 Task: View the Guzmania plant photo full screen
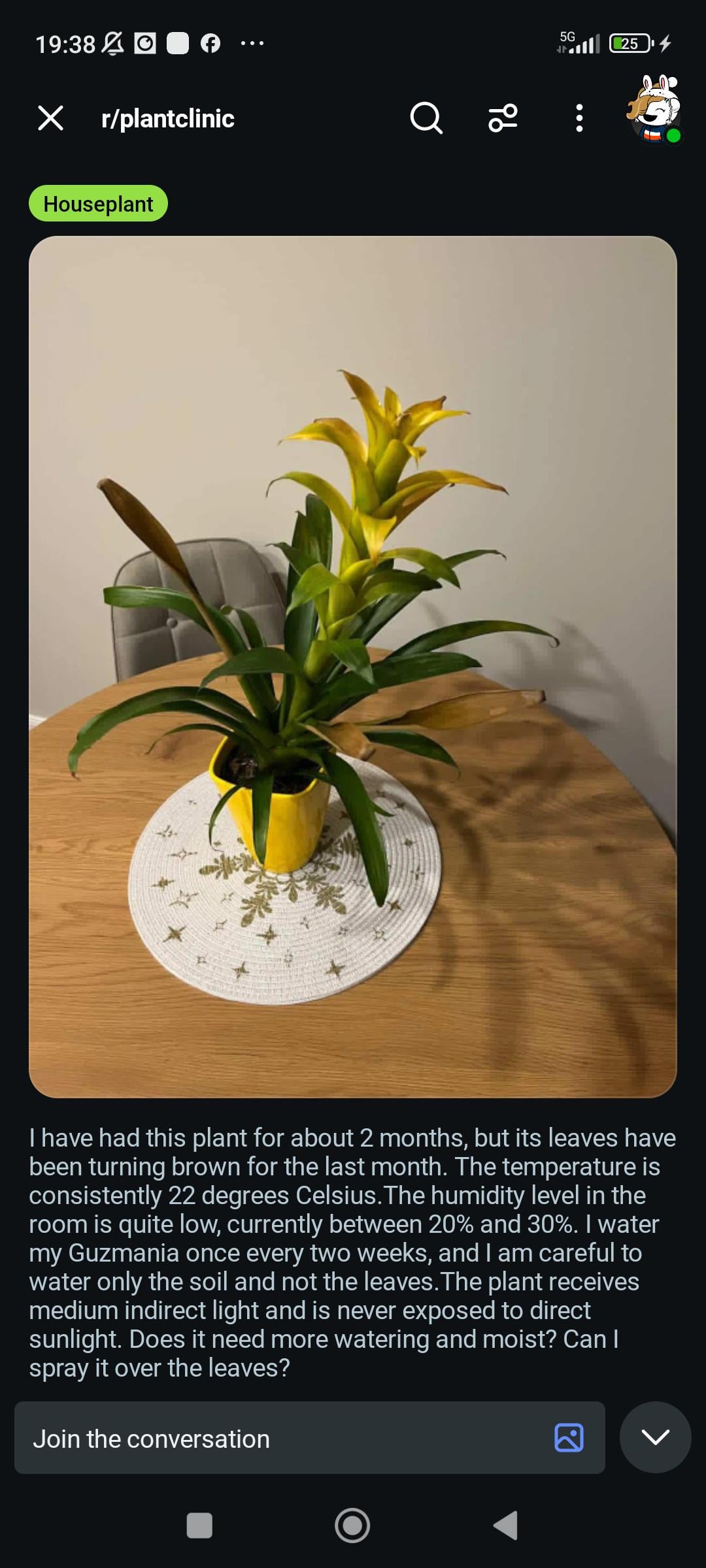(x=353, y=666)
